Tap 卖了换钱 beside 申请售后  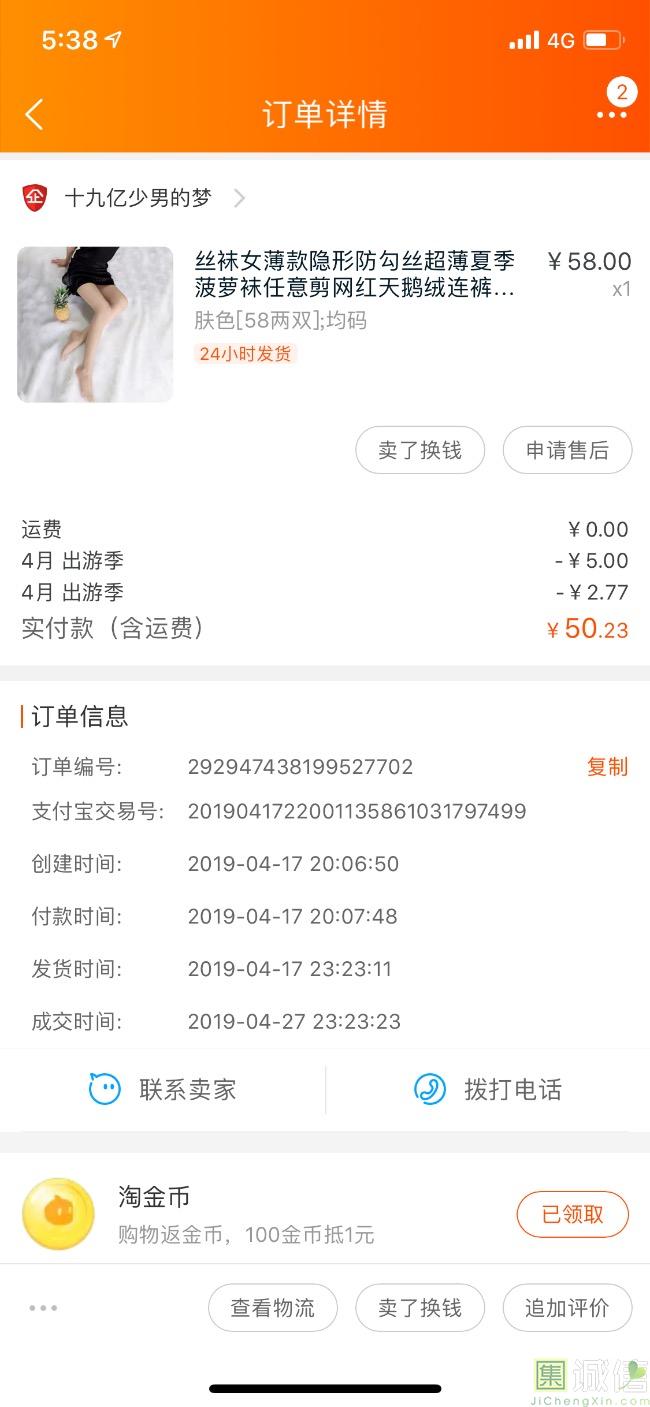[420, 450]
